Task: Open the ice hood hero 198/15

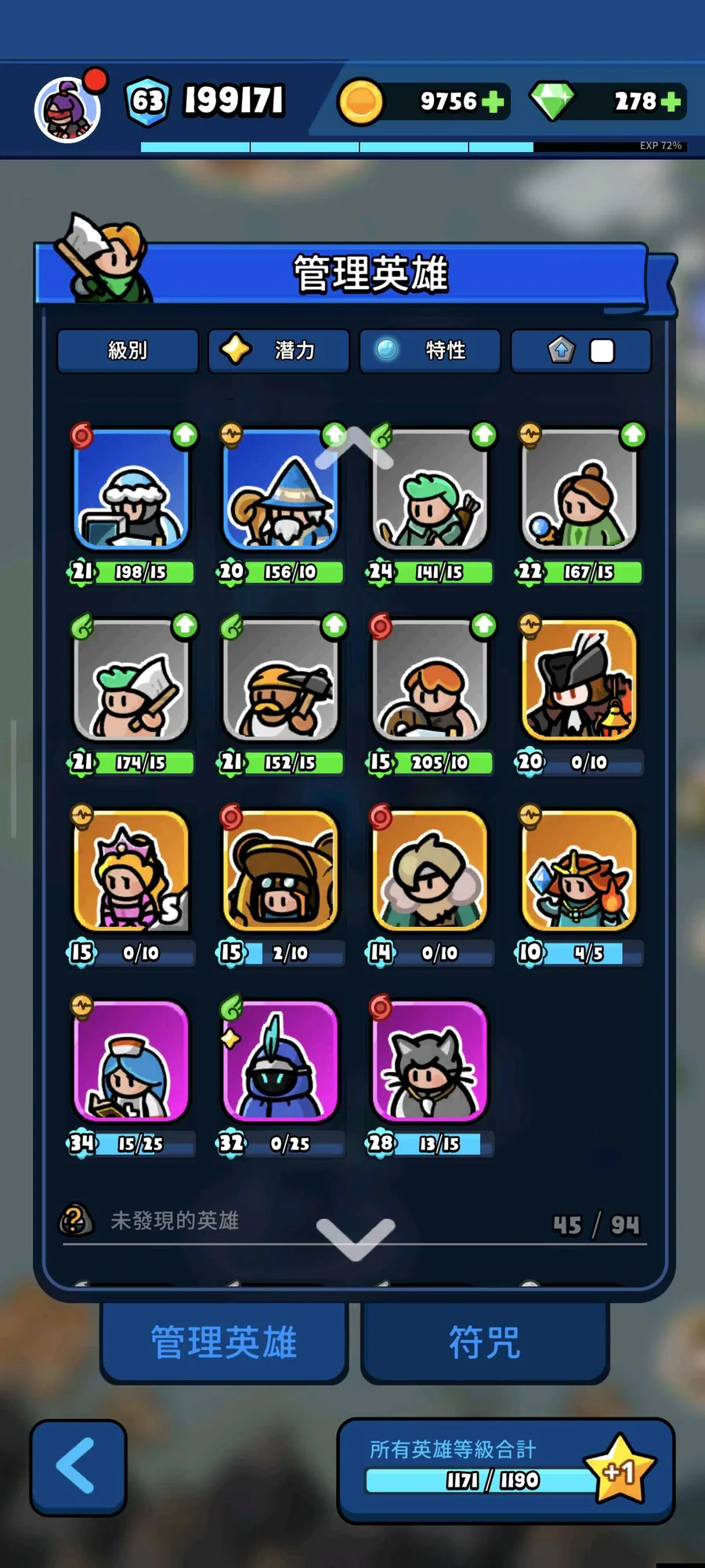Action: pyautogui.click(x=132, y=490)
